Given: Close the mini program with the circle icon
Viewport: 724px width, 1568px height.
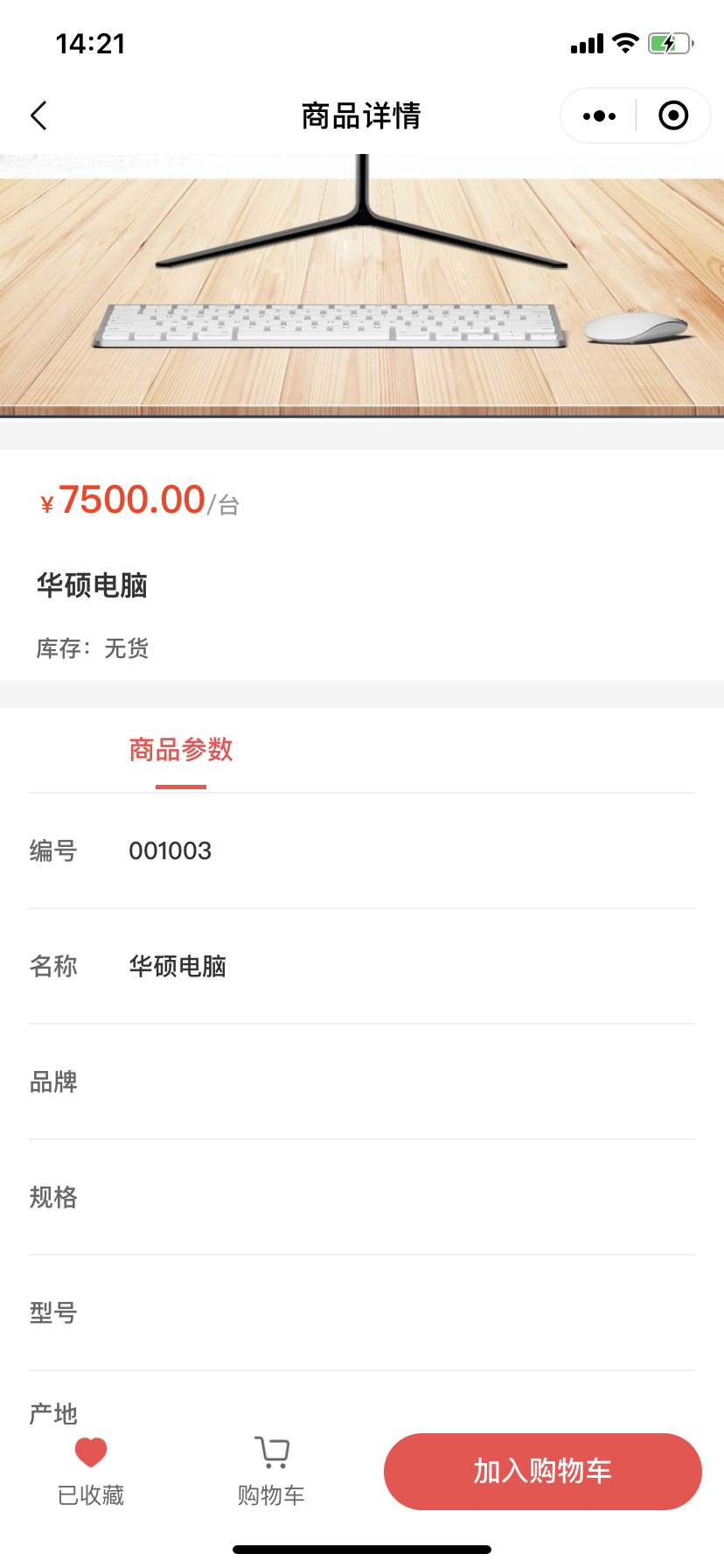Looking at the screenshot, I should tap(672, 115).
